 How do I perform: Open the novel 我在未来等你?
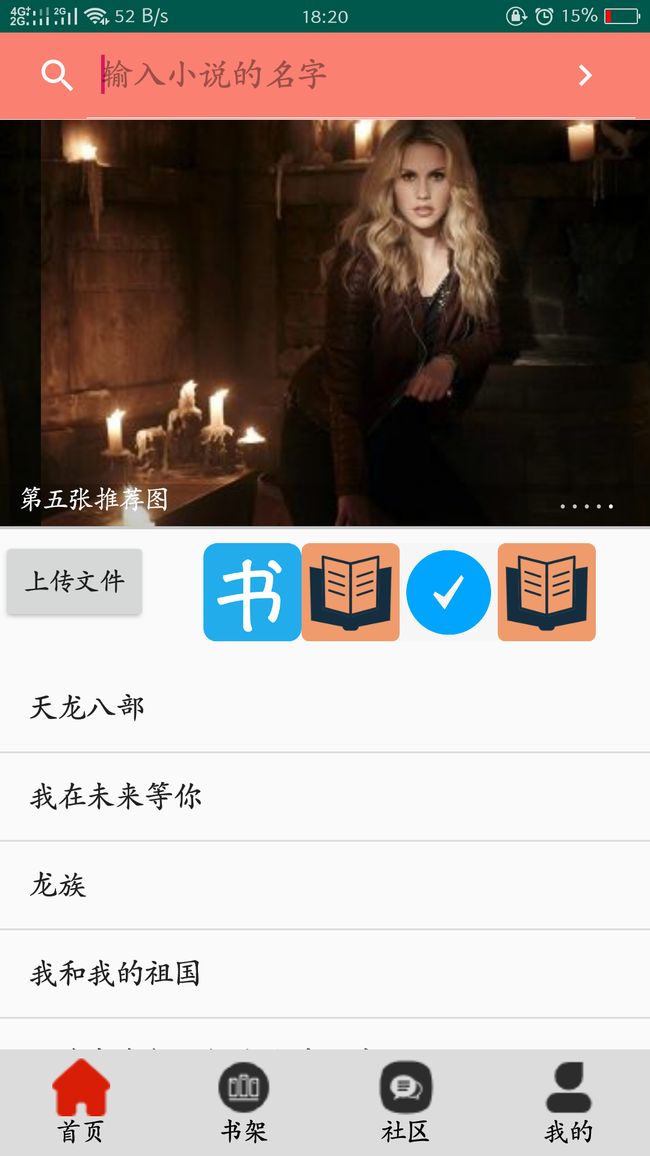325,797
